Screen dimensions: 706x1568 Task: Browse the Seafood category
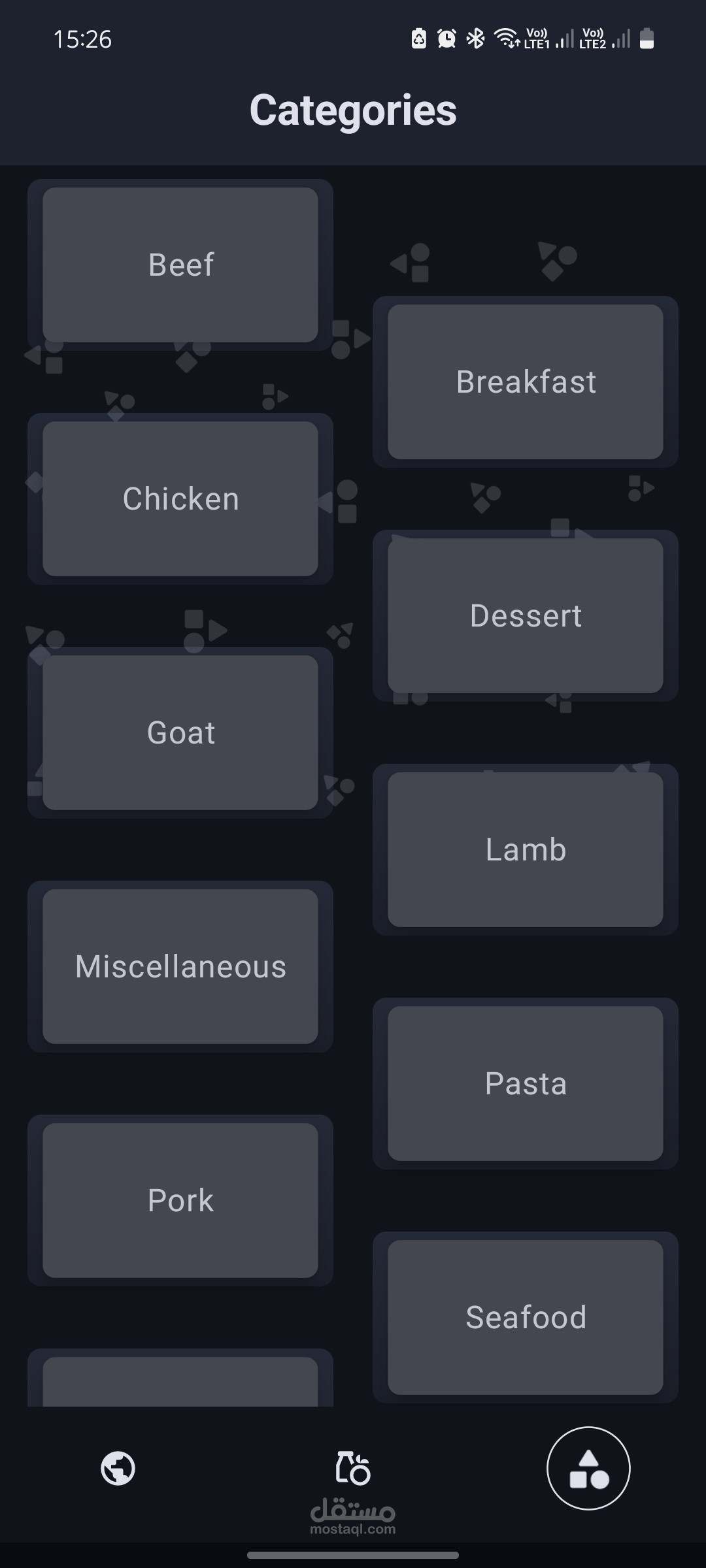click(526, 1317)
